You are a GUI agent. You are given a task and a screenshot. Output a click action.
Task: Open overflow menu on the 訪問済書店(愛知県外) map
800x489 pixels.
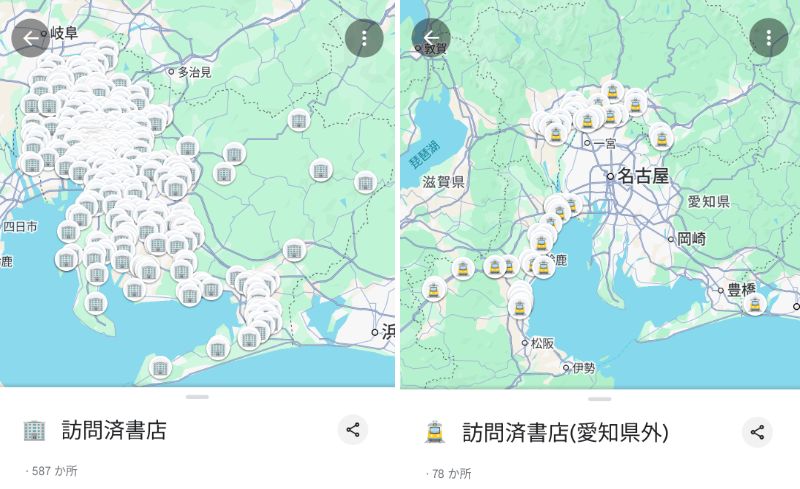(768, 38)
